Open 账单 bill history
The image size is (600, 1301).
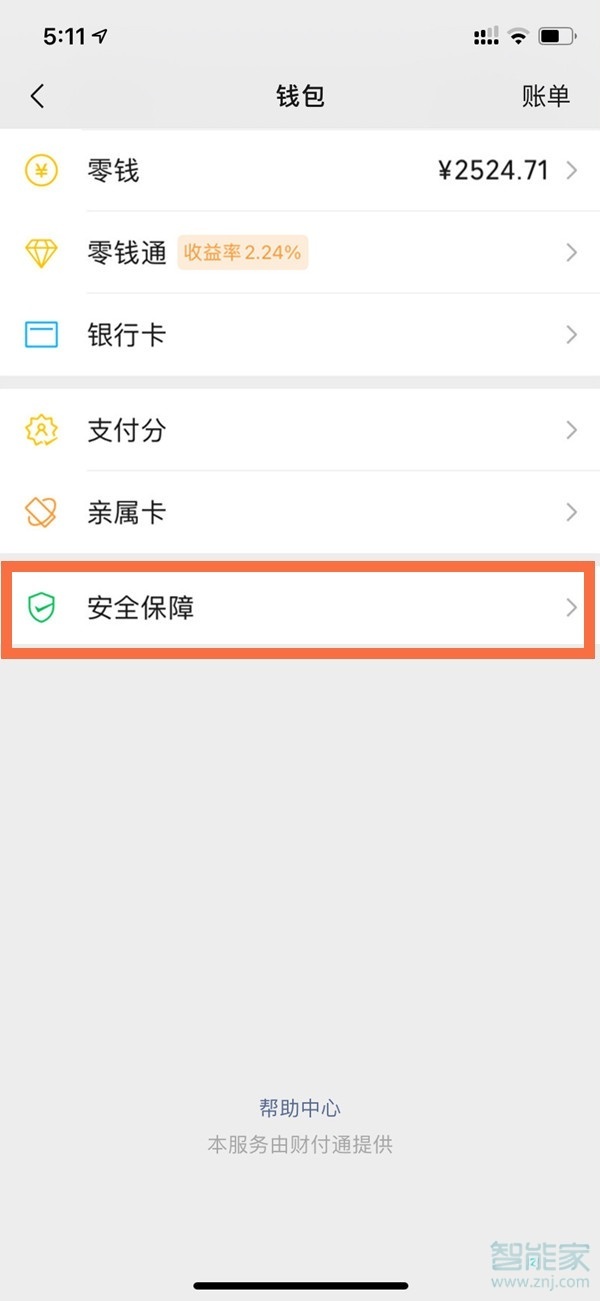point(545,96)
